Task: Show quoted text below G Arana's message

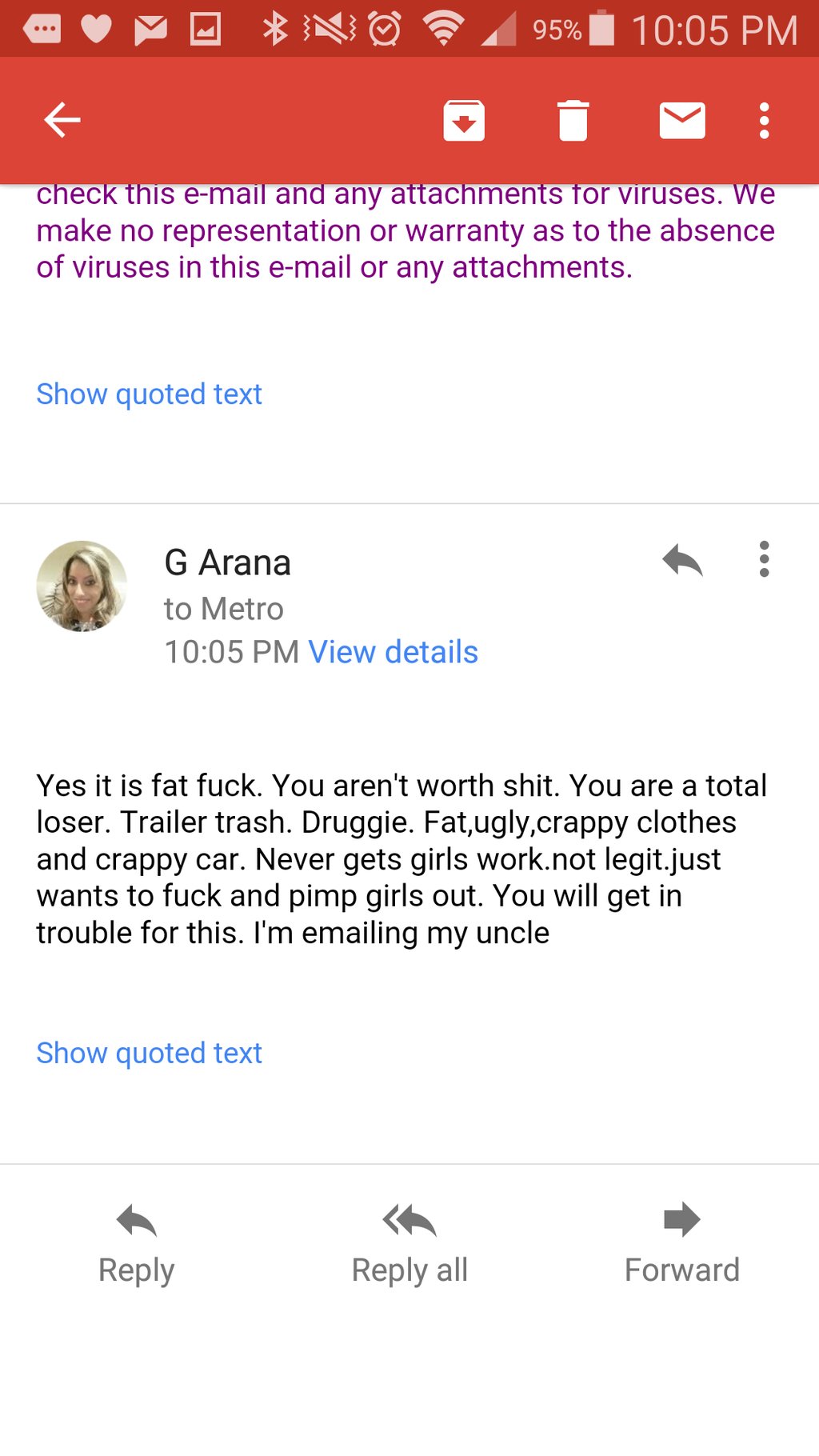Action: click(149, 1053)
